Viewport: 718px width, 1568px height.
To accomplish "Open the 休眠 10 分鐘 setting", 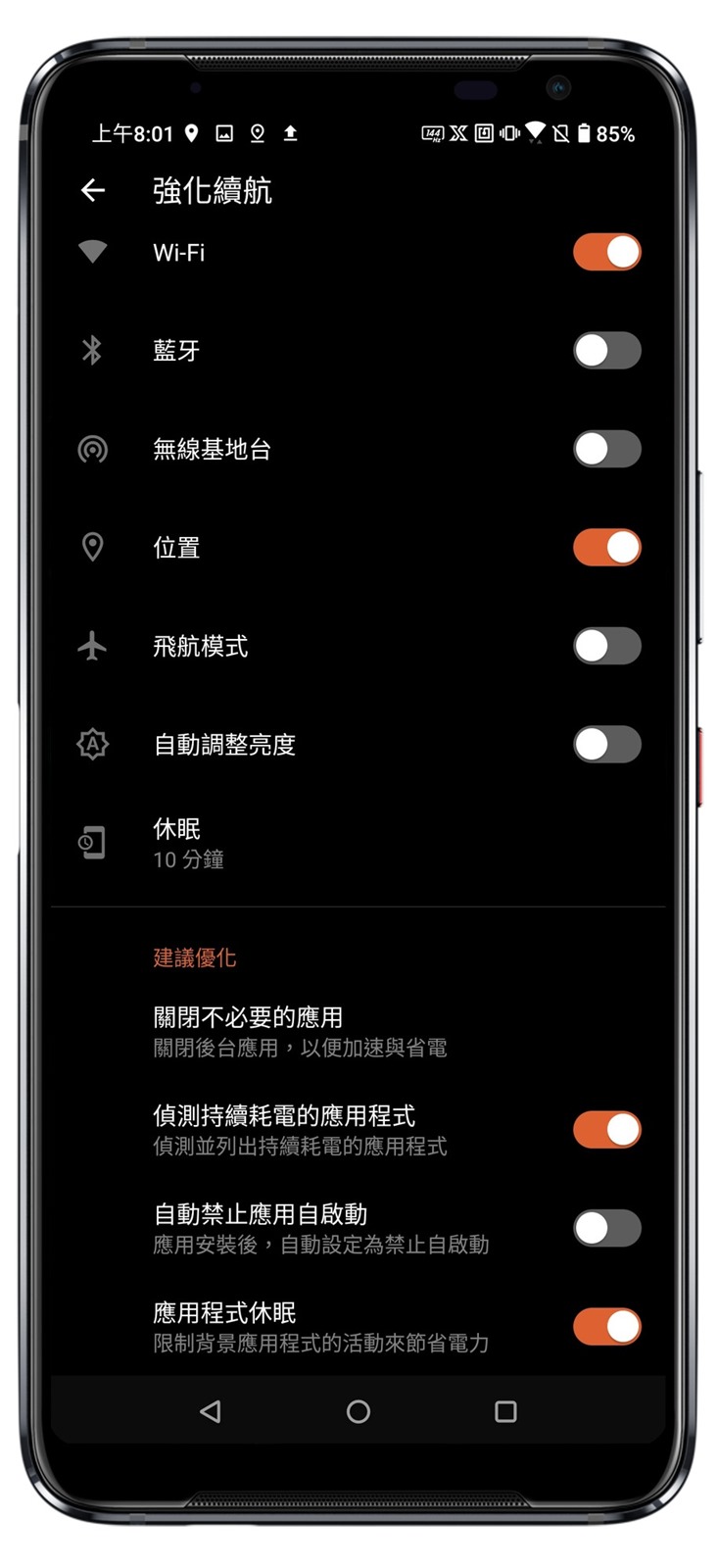I will tap(189, 843).
